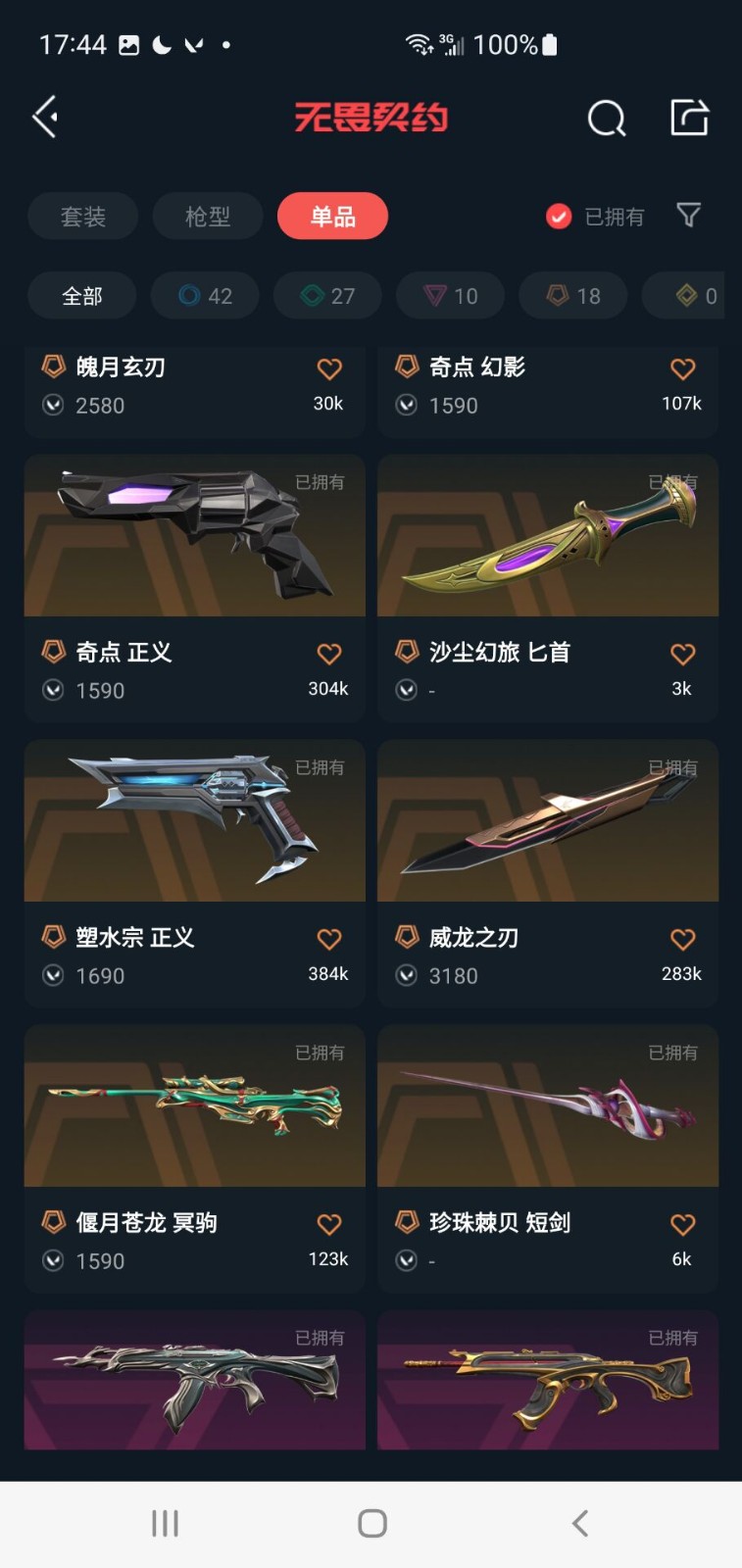This screenshot has height=1568, width=742.
Task: Switch to the 套装 tab
Action: click(82, 217)
